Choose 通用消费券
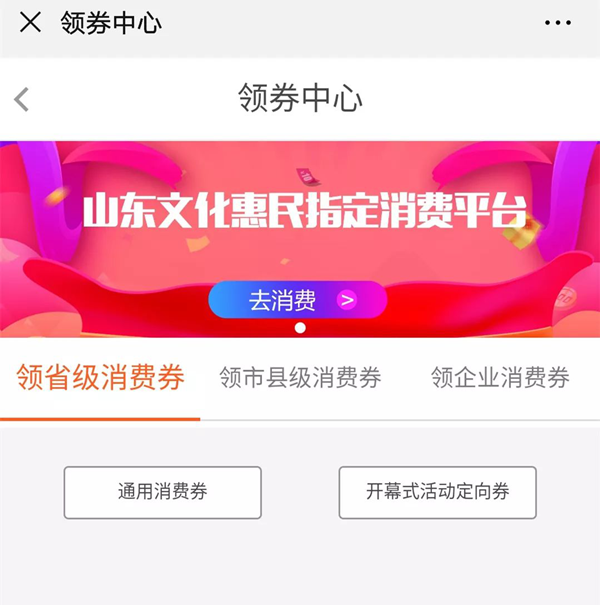Image resolution: width=600 pixels, height=605 pixels. tap(162, 492)
